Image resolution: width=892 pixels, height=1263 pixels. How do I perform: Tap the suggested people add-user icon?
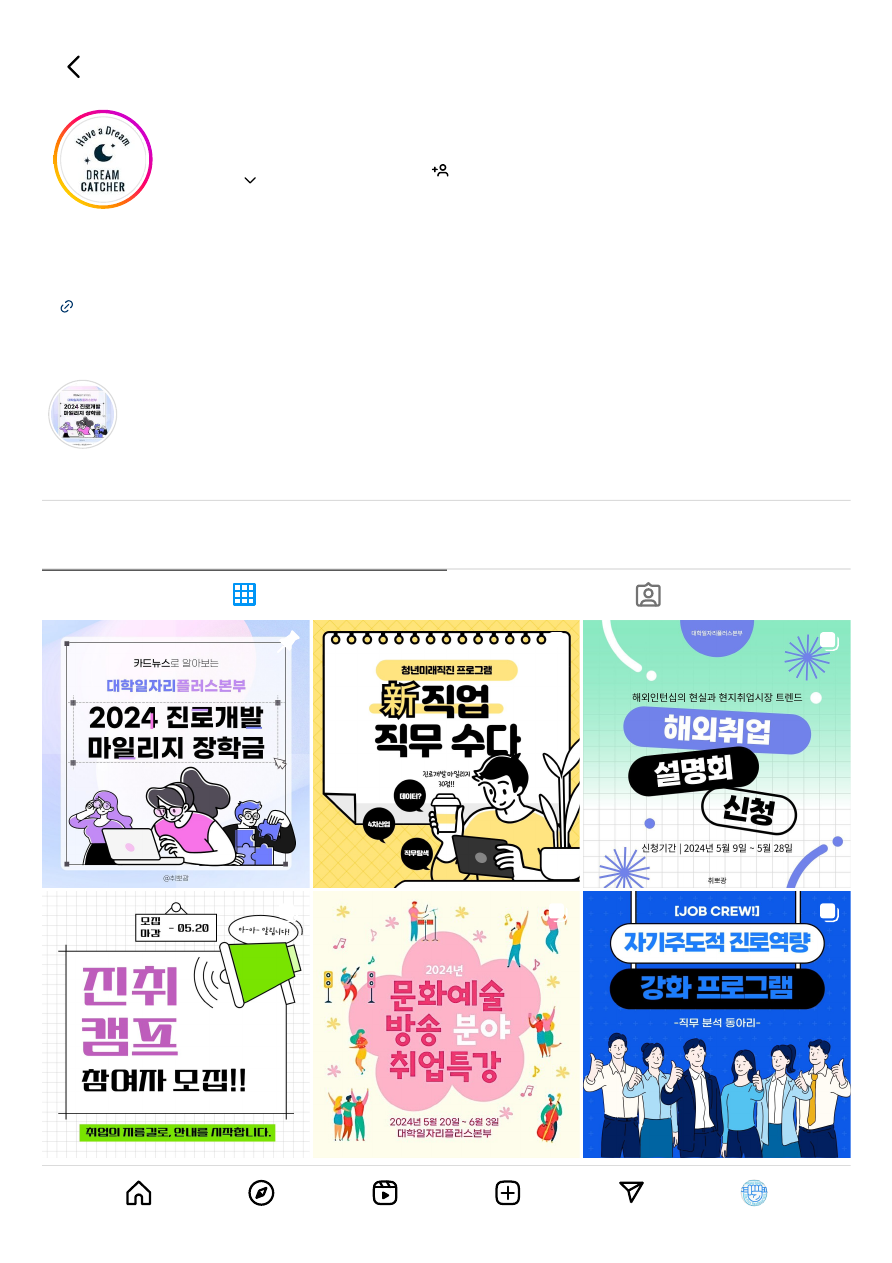(x=440, y=171)
